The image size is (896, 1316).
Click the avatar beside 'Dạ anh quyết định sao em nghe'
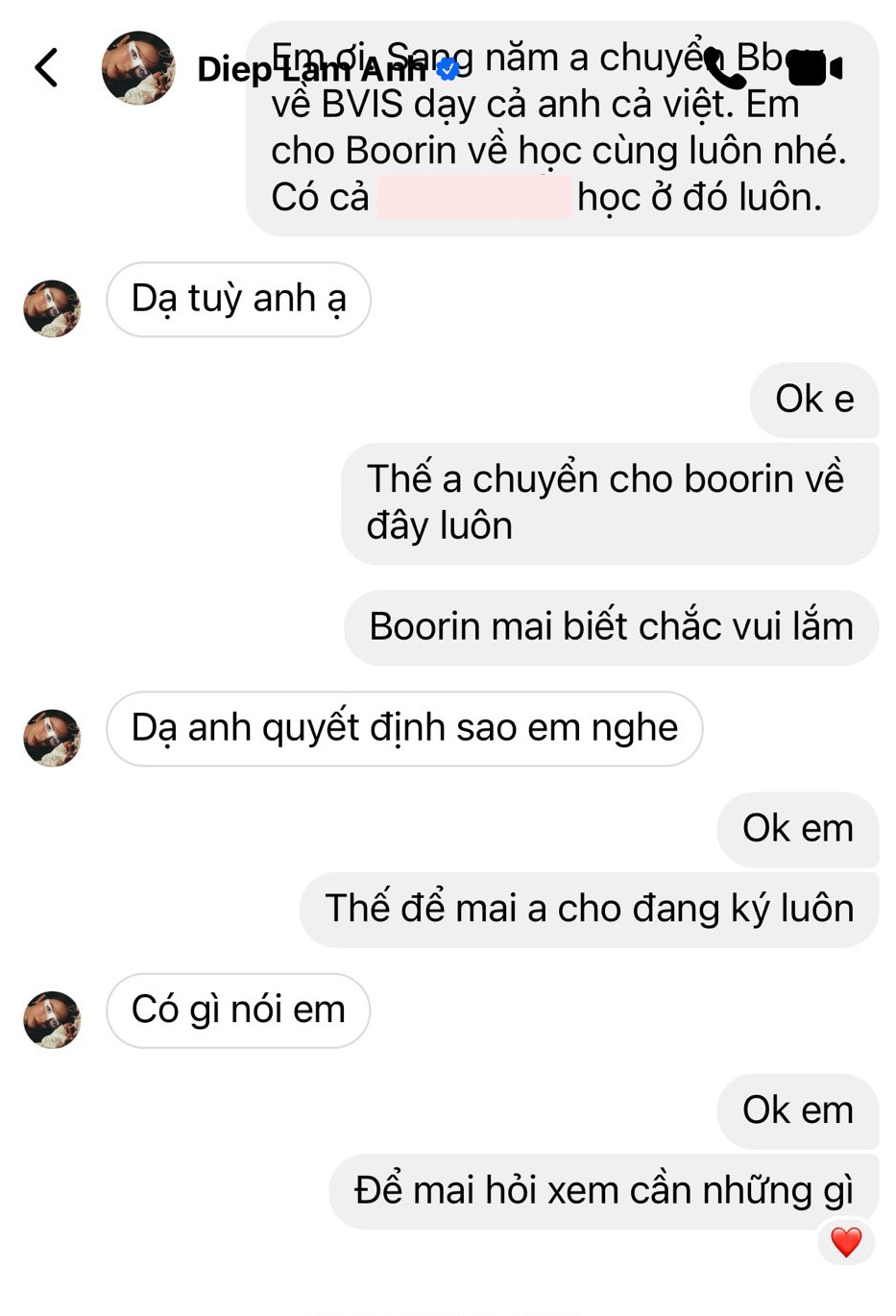coord(52,738)
